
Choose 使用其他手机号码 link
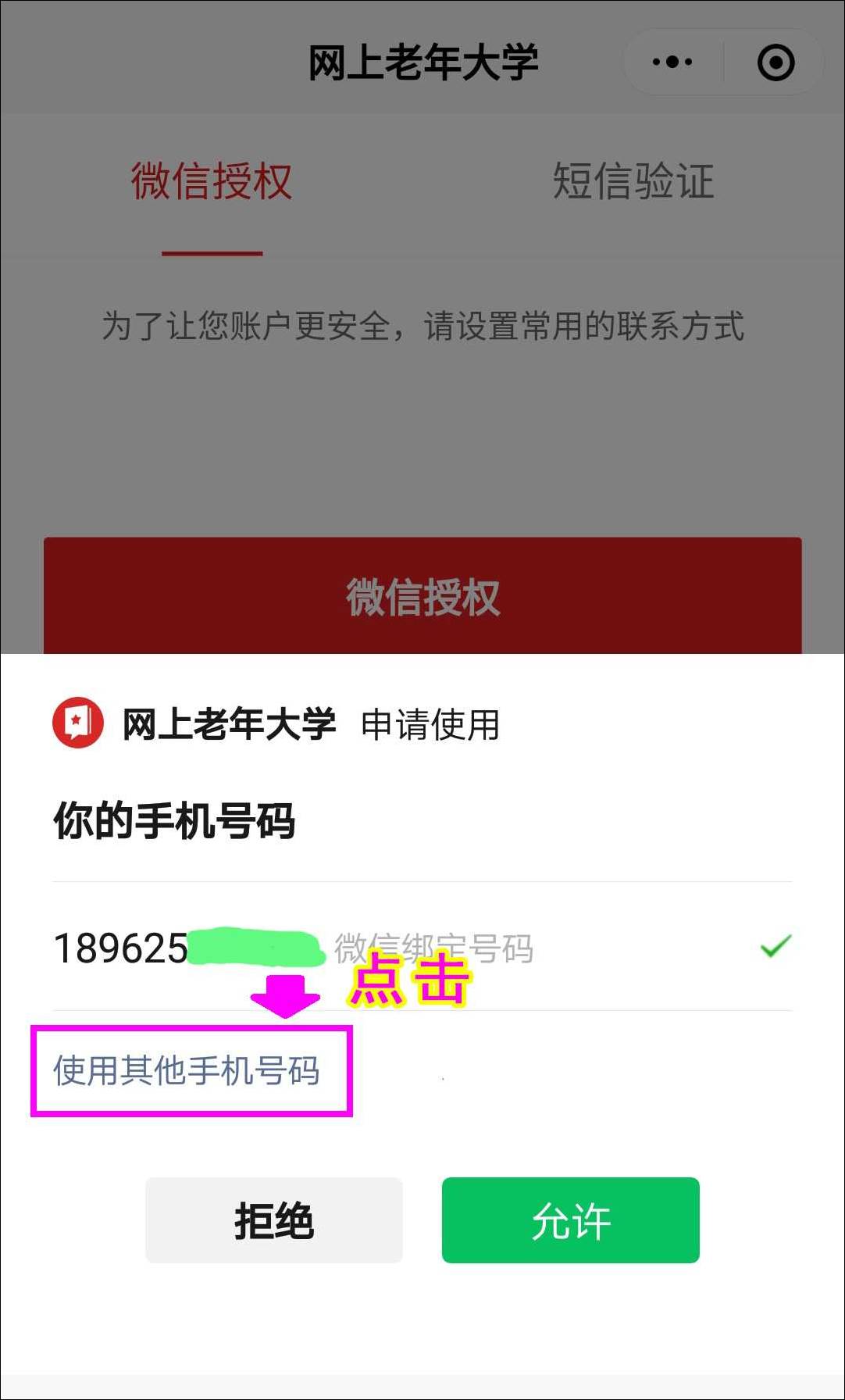[187, 1070]
